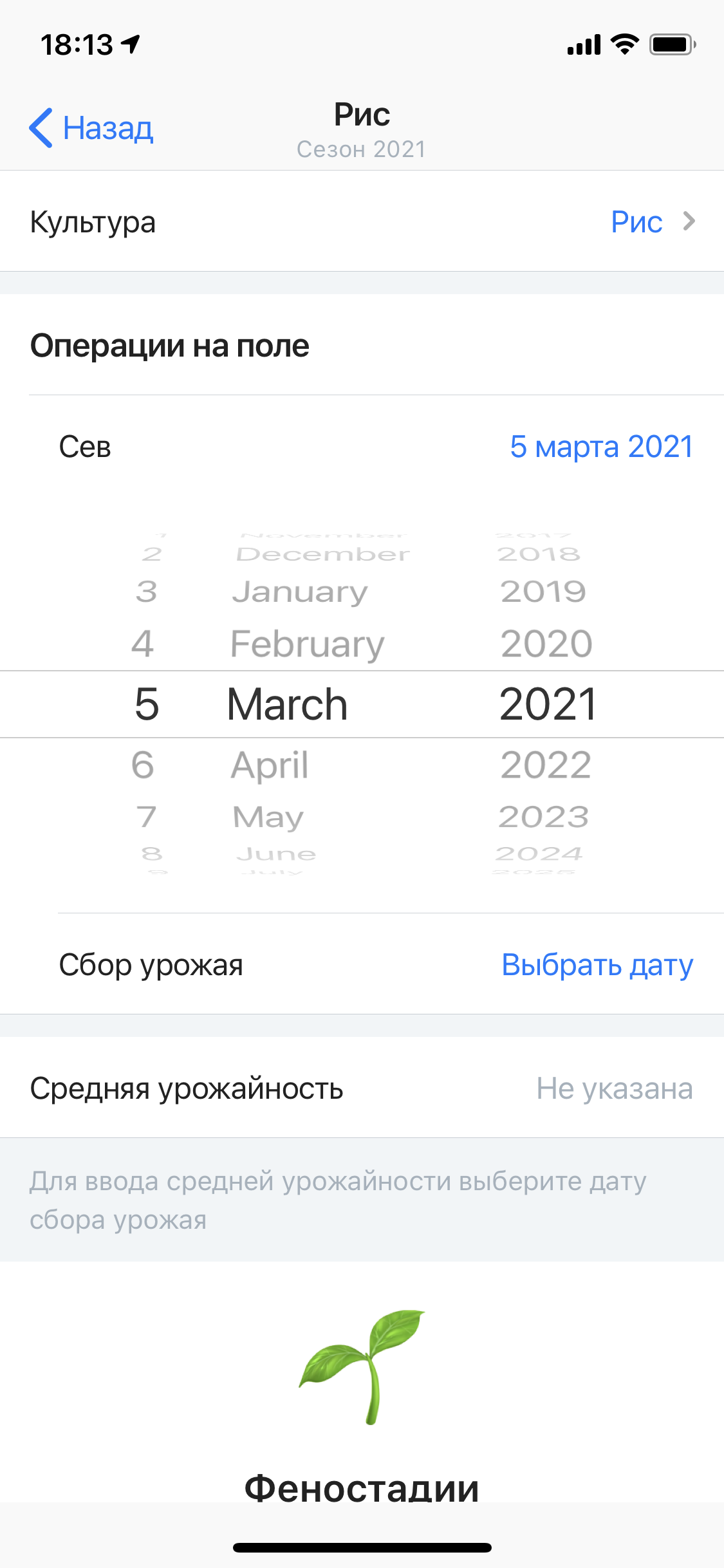Tap the sowing date 5 марта 2021
This screenshot has height=1568, width=724.
(601, 446)
